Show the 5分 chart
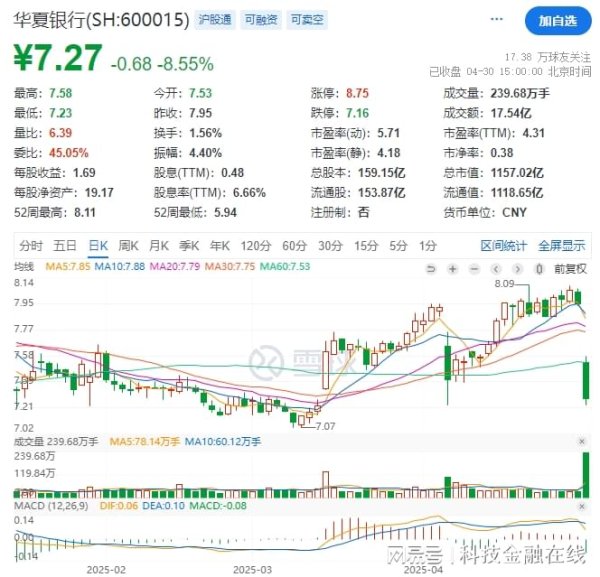The height and width of the screenshot is (577, 600). pos(399,245)
